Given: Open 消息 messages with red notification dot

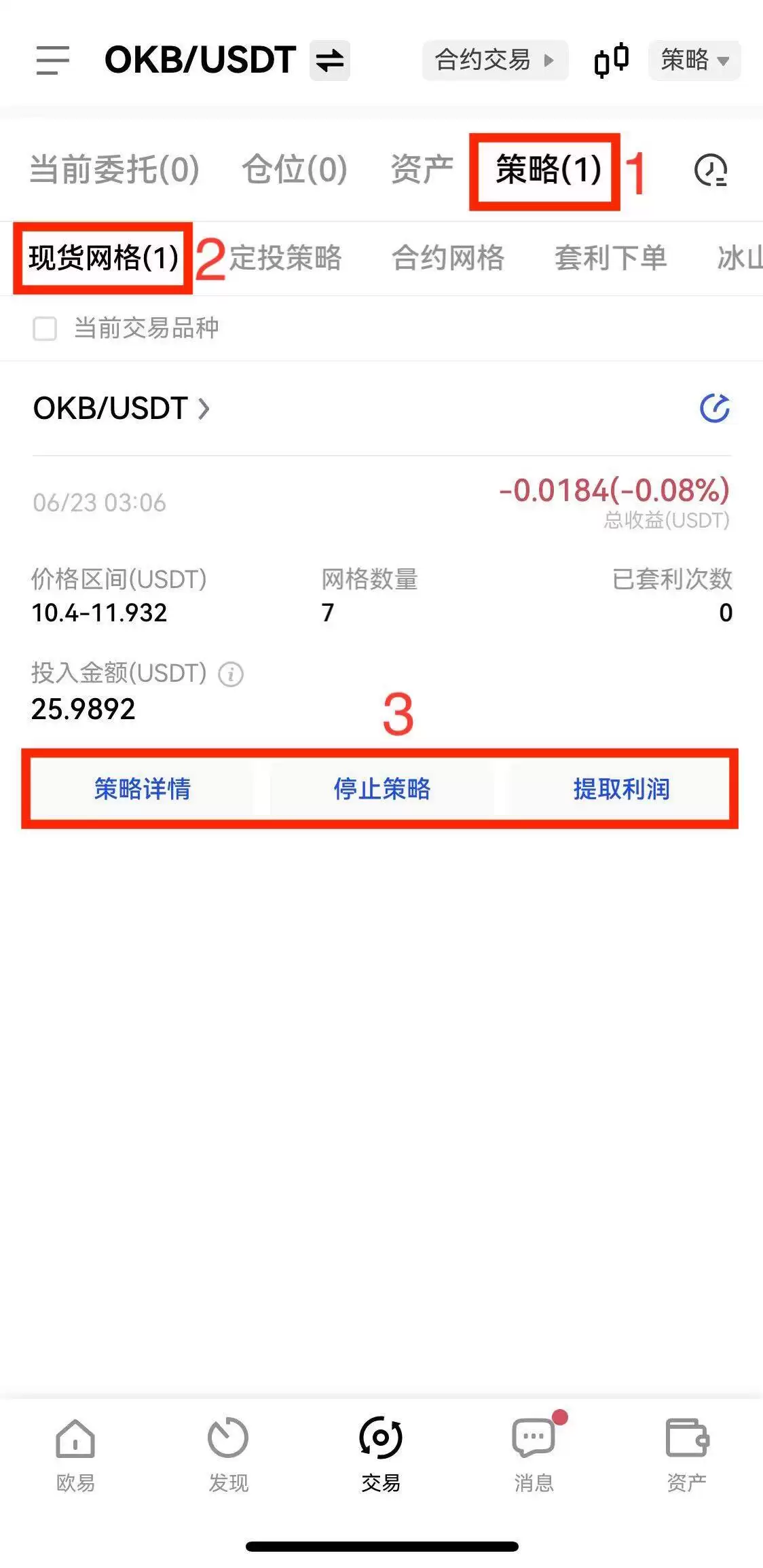Looking at the screenshot, I should [534, 1453].
